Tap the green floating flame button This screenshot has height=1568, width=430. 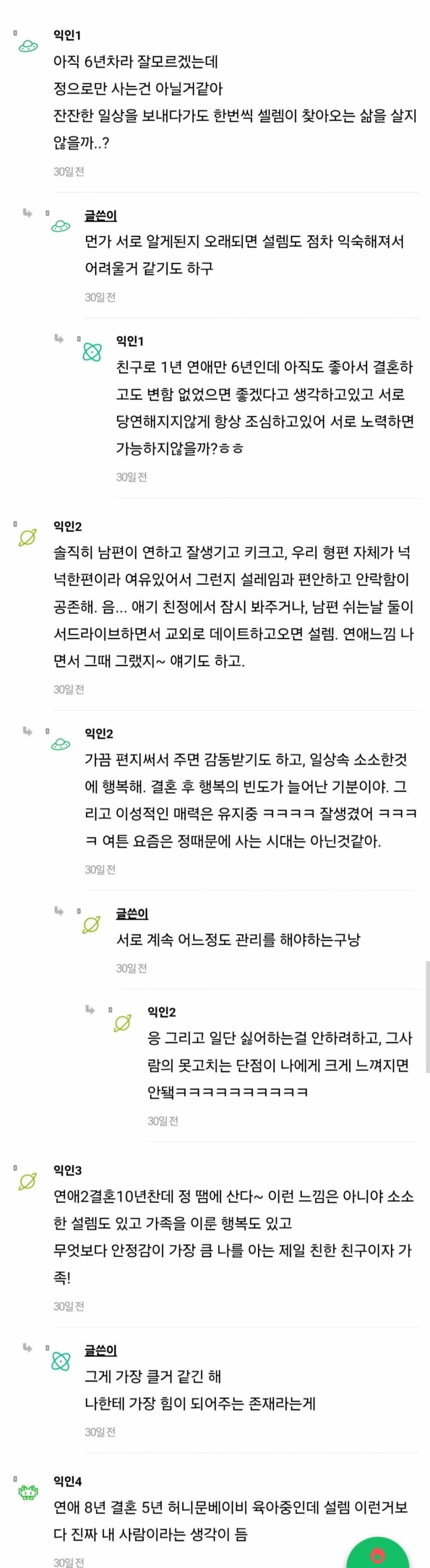click(x=377, y=1552)
